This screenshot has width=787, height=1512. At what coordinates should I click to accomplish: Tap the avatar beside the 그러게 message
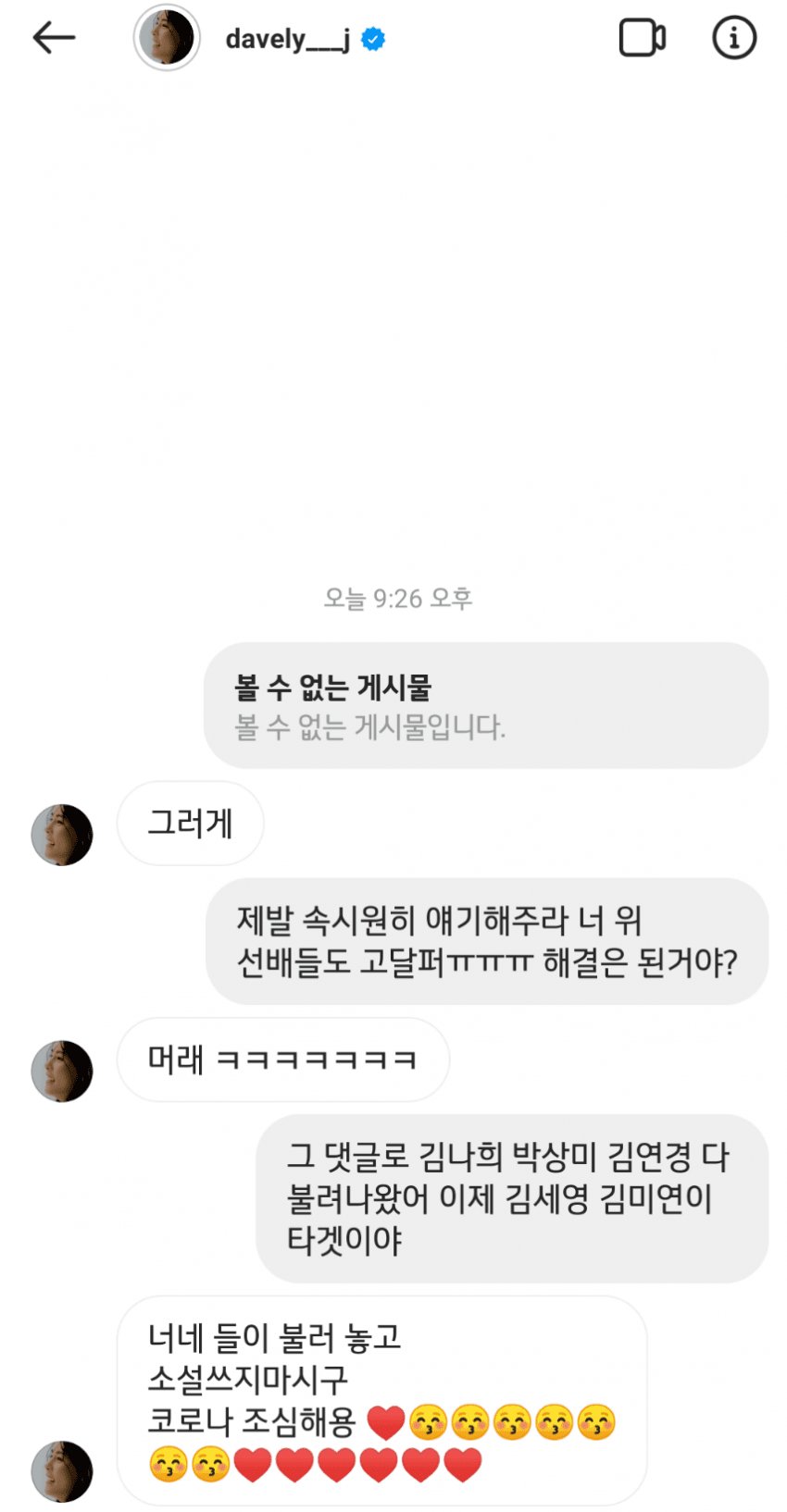click(x=62, y=835)
